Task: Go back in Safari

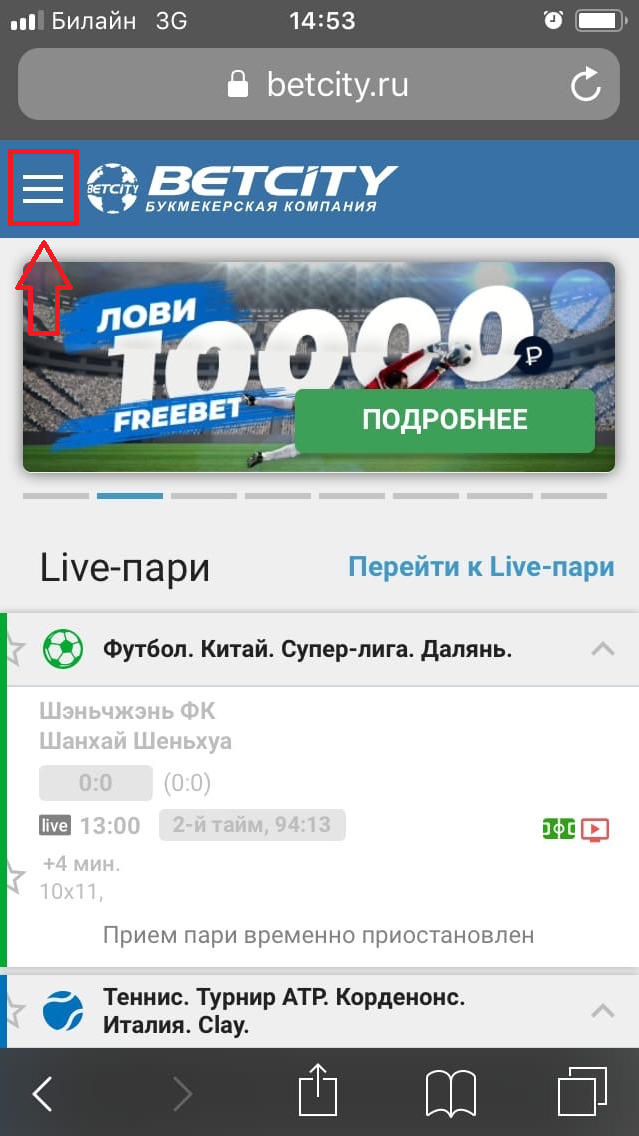Action: click(x=42, y=1095)
